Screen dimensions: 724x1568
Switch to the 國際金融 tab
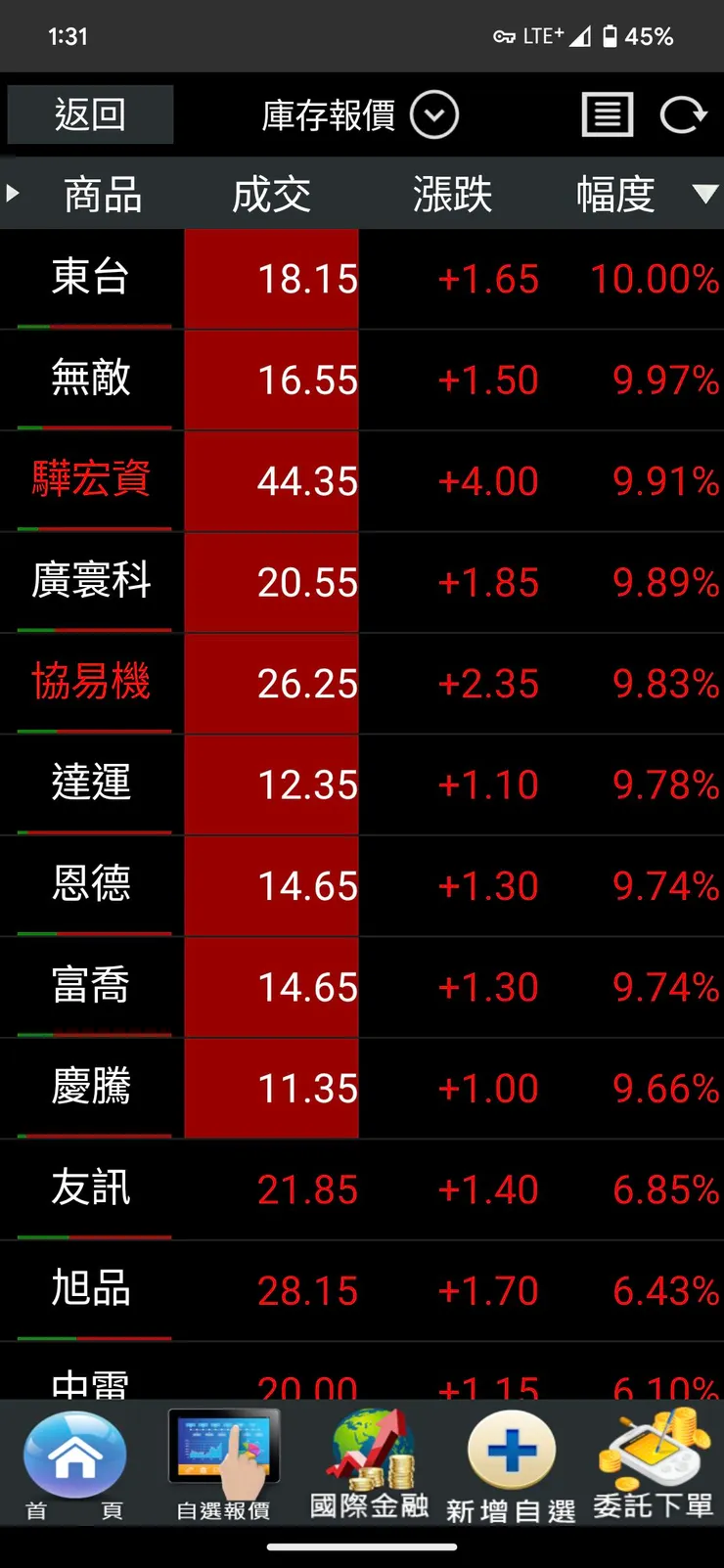click(x=369, y=1464)
